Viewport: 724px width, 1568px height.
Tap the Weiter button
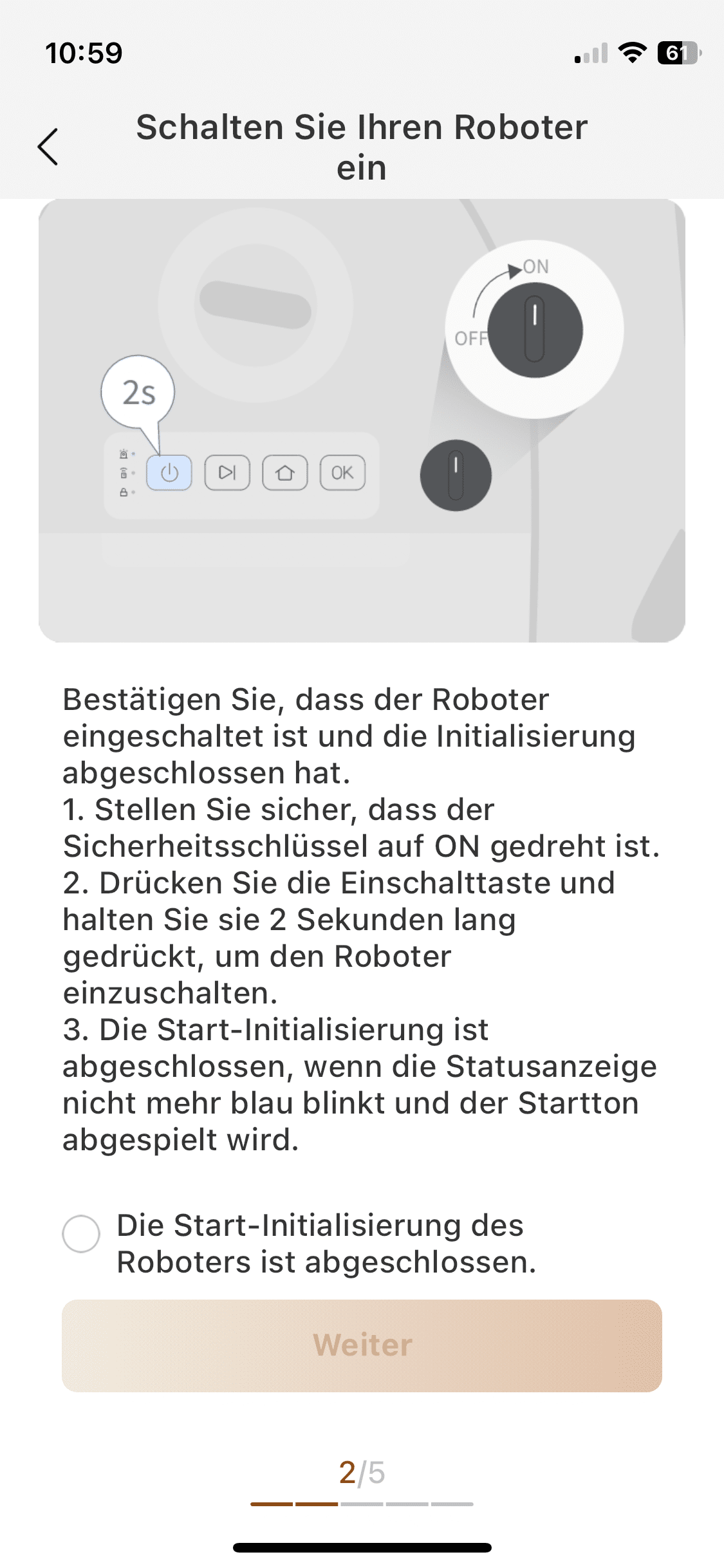(362, 1345)
